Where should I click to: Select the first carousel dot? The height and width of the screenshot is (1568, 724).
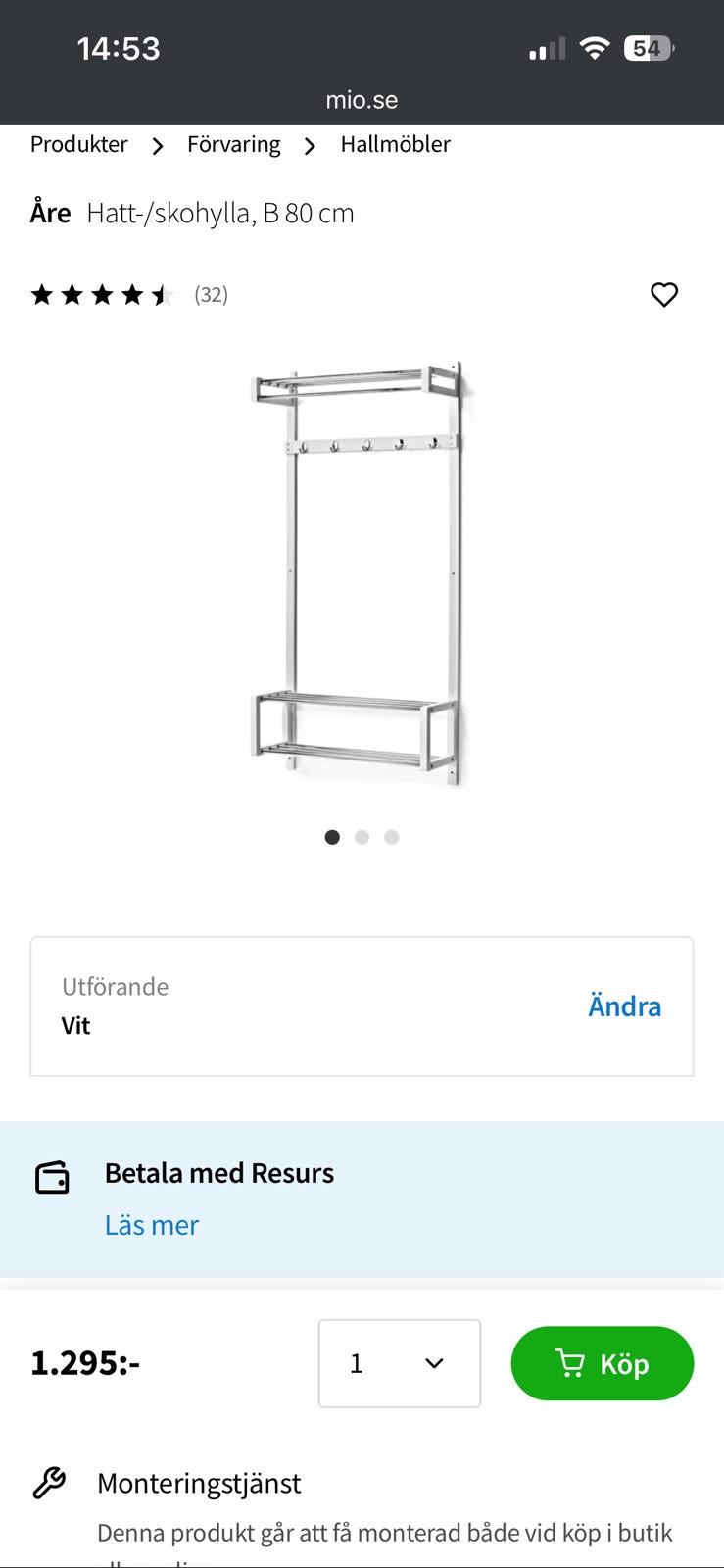coord(332,837)
